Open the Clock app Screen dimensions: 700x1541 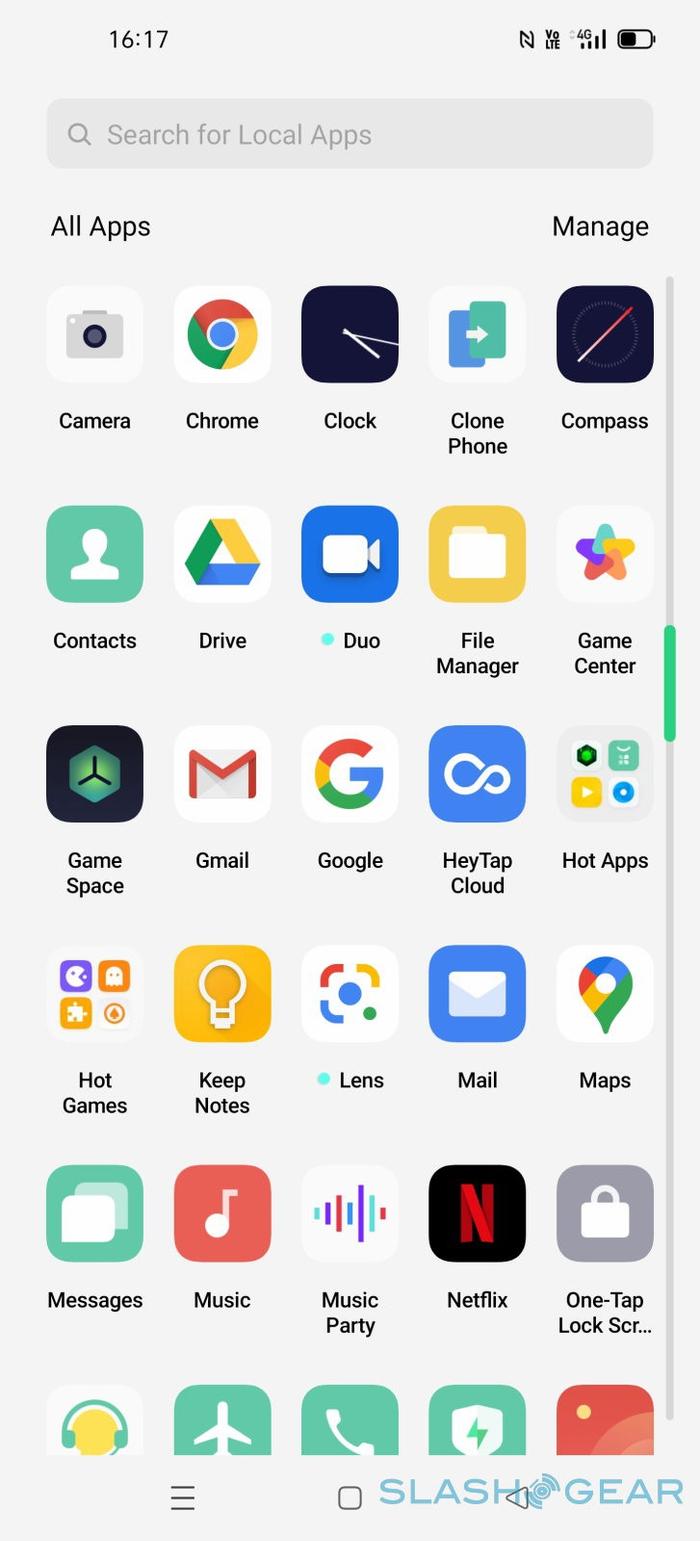350,335
